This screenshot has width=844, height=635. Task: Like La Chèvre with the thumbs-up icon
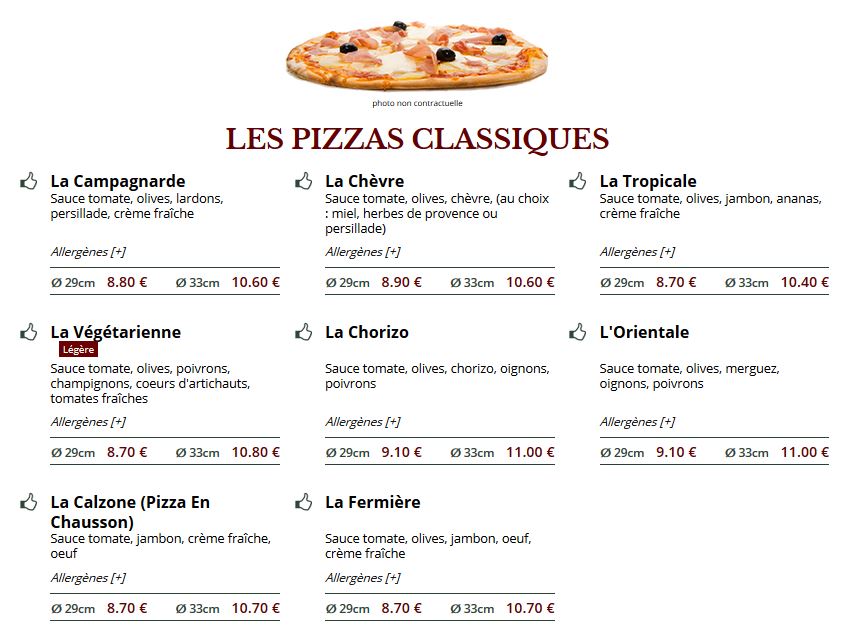pos(304,181)
